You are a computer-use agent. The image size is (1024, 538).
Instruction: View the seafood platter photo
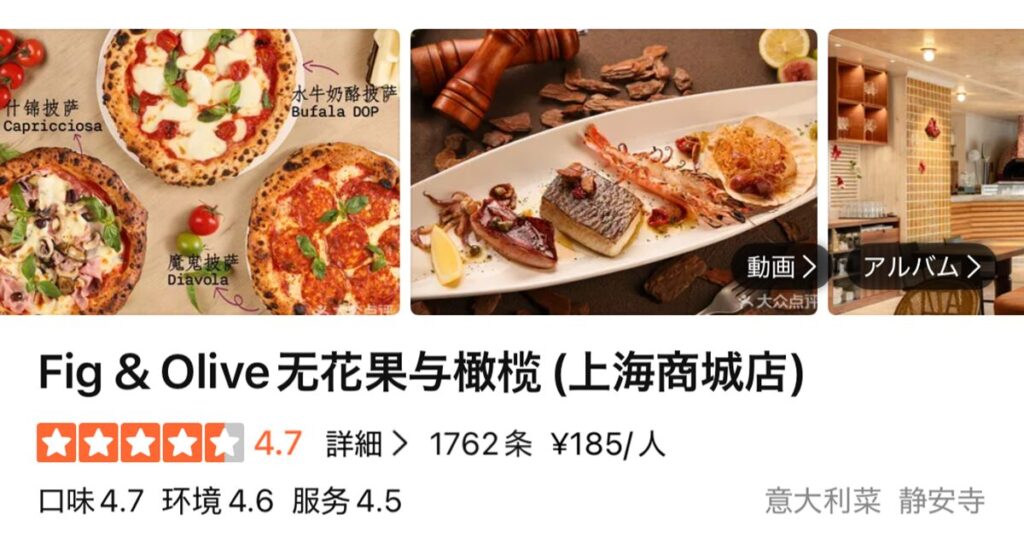[600, 160]
